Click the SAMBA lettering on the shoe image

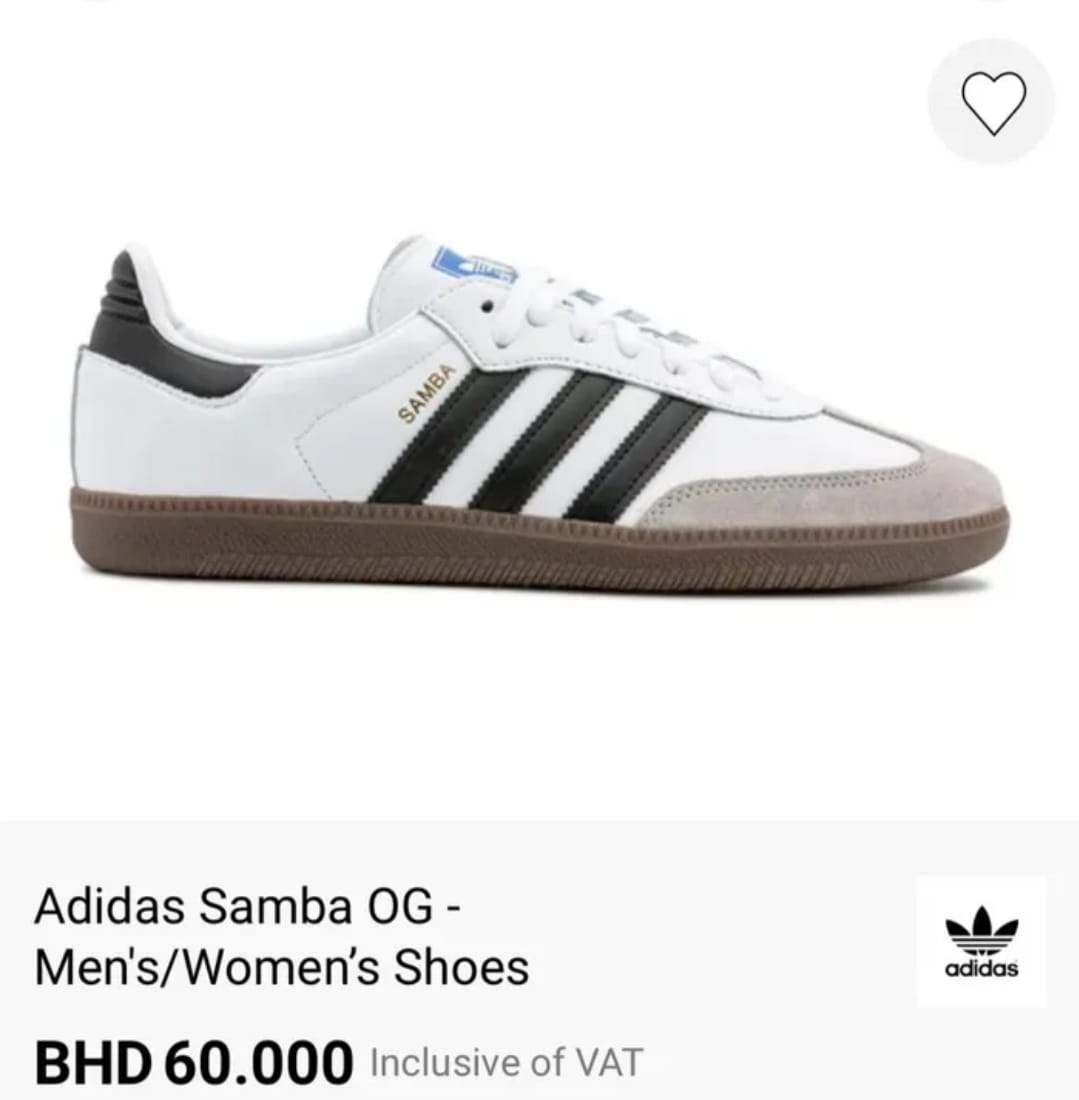point(428,393)
